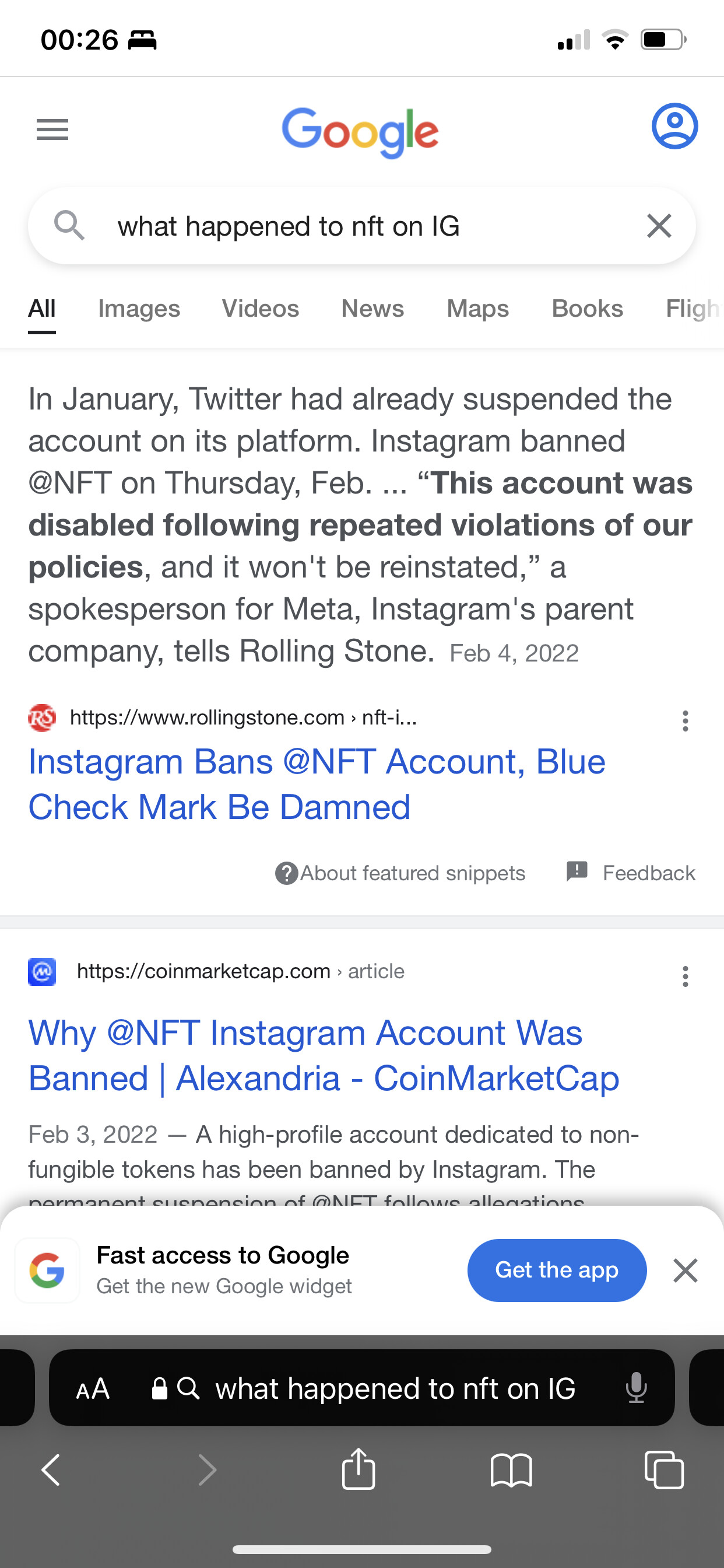Open About featured snippets
This screenshot has width=724, height=1568.
click(400, 873)
